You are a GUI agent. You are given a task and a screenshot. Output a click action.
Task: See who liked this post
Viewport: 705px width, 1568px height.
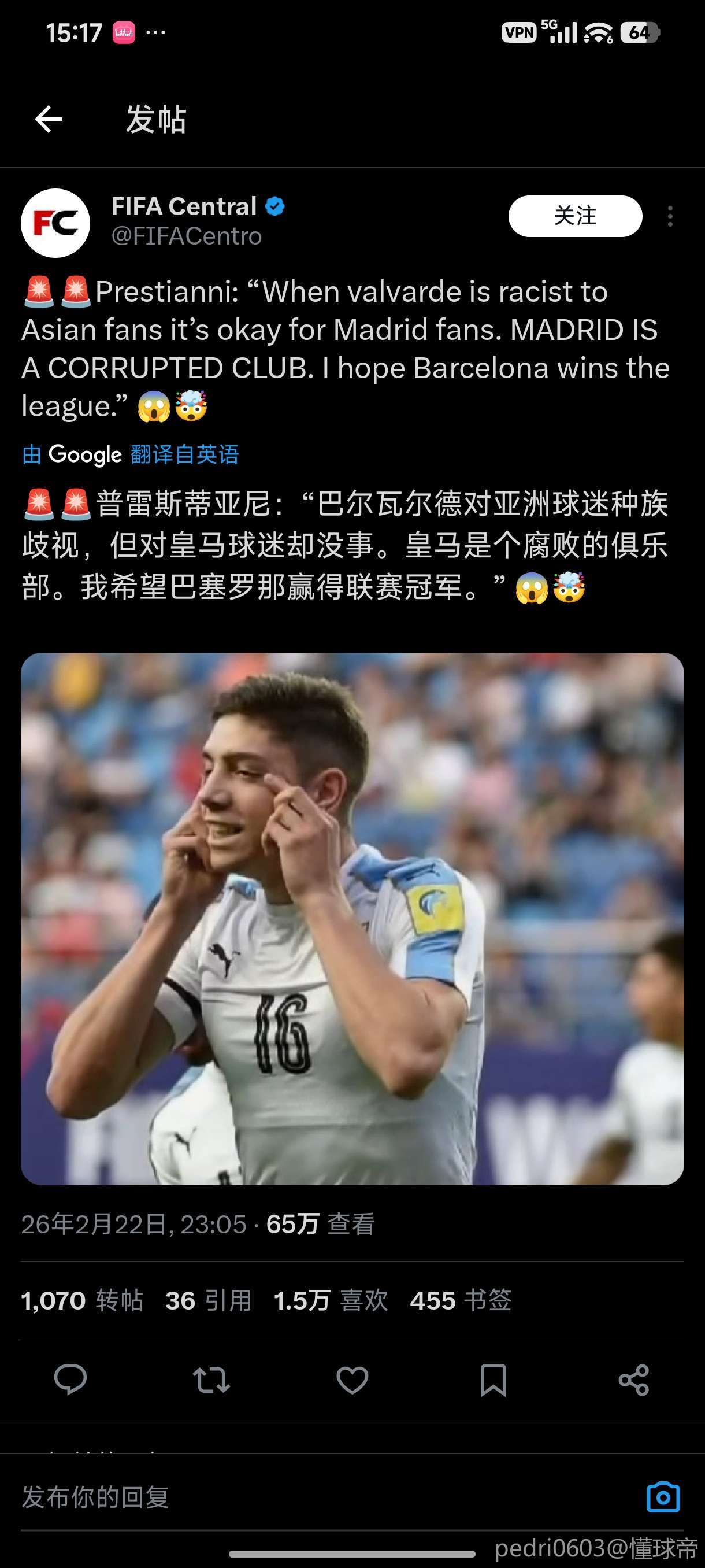[331, 1301]
